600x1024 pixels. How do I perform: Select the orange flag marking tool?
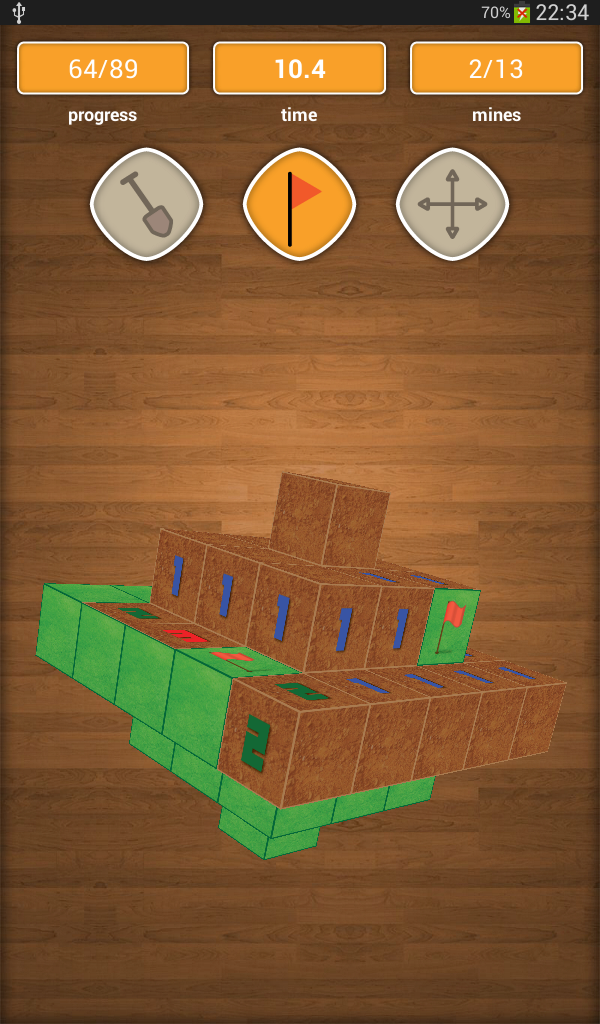click(299, 204)
